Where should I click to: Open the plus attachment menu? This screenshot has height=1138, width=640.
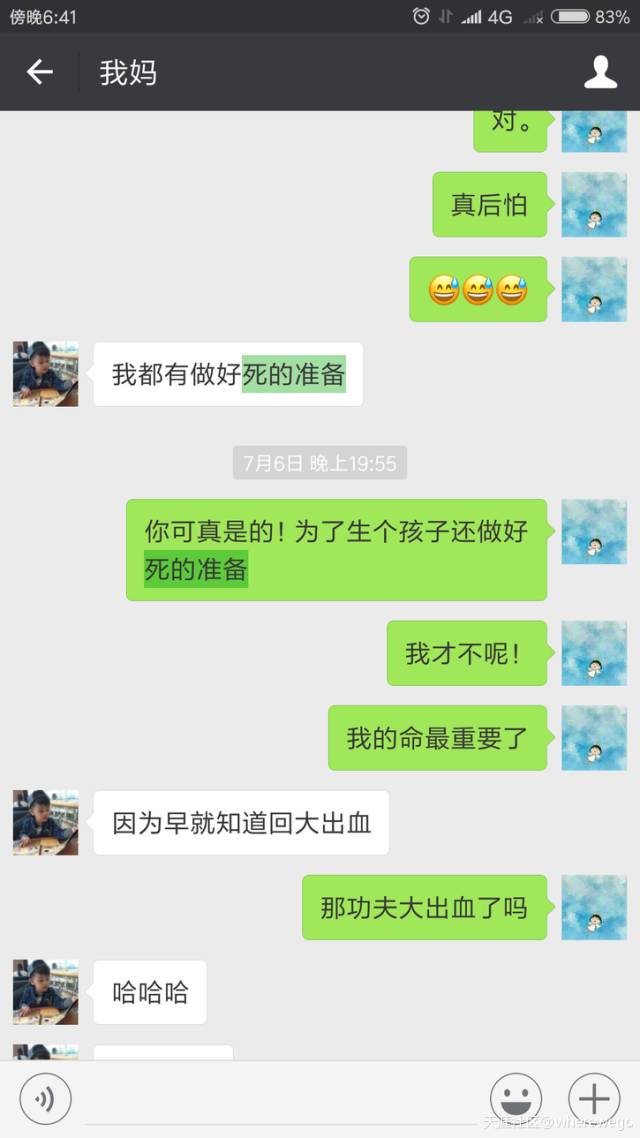(x=594, y=1100)
